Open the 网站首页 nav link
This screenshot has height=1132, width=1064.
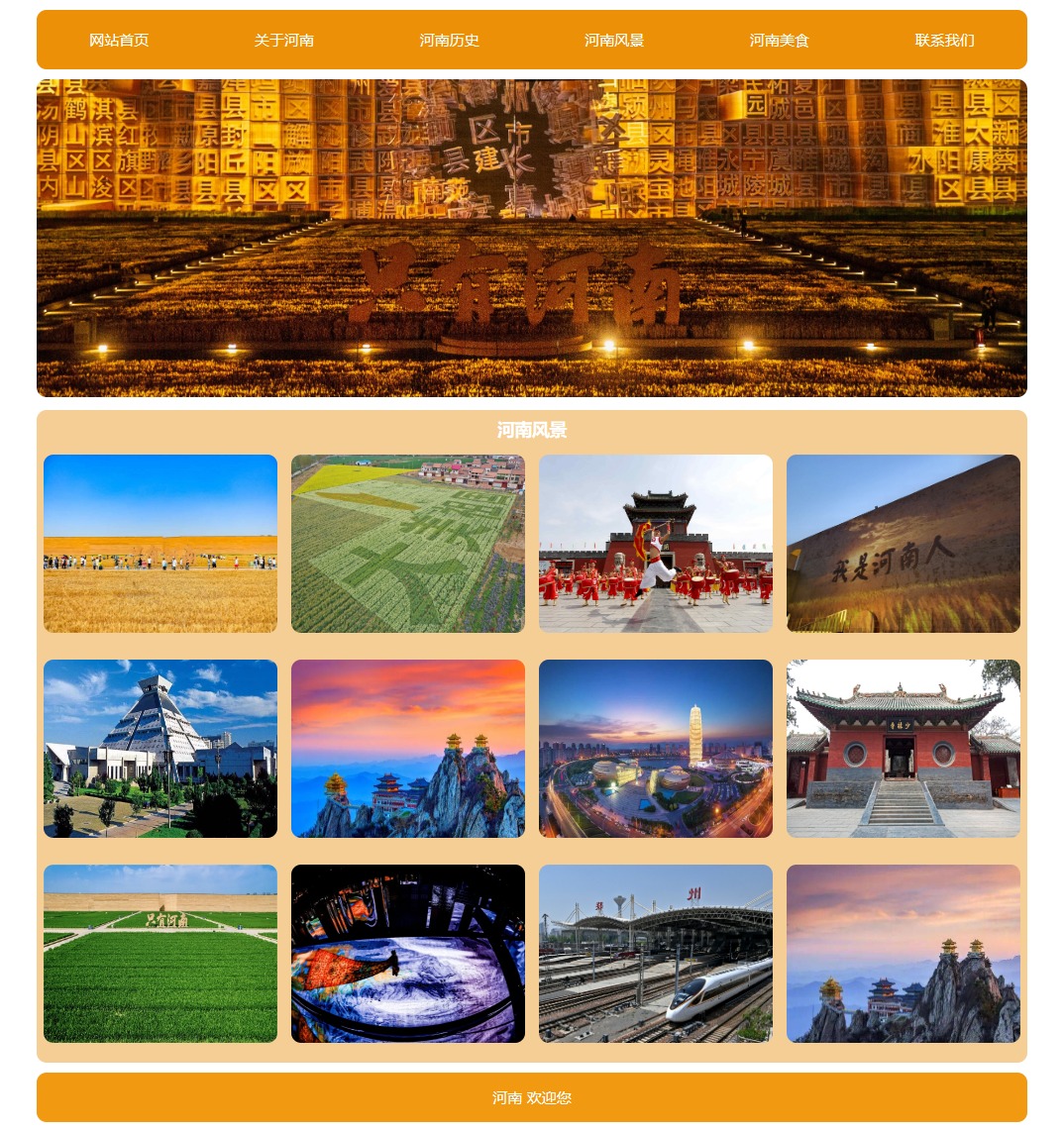click(119, 41)
